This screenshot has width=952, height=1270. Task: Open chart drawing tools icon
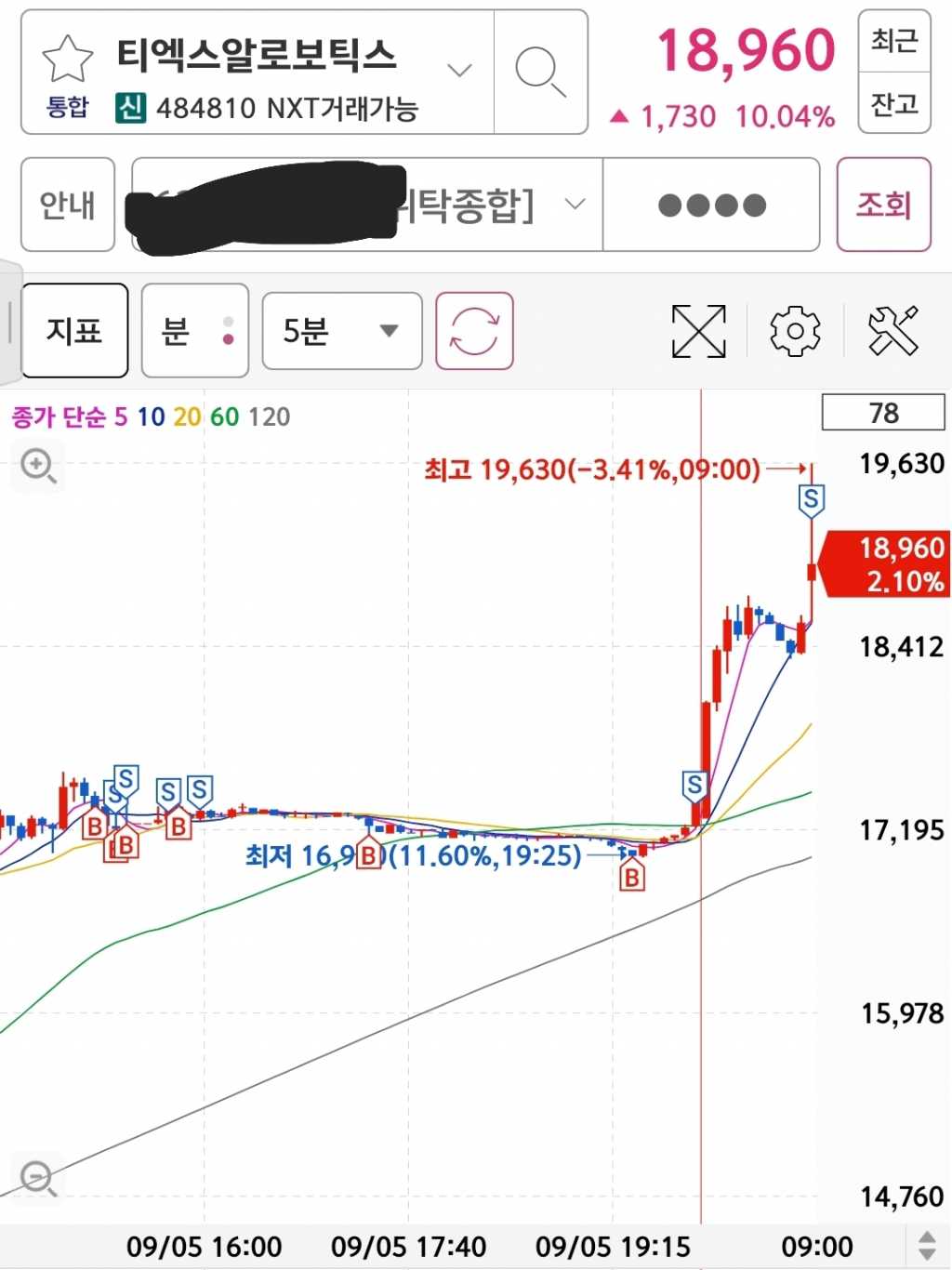[x=892, y=330]
